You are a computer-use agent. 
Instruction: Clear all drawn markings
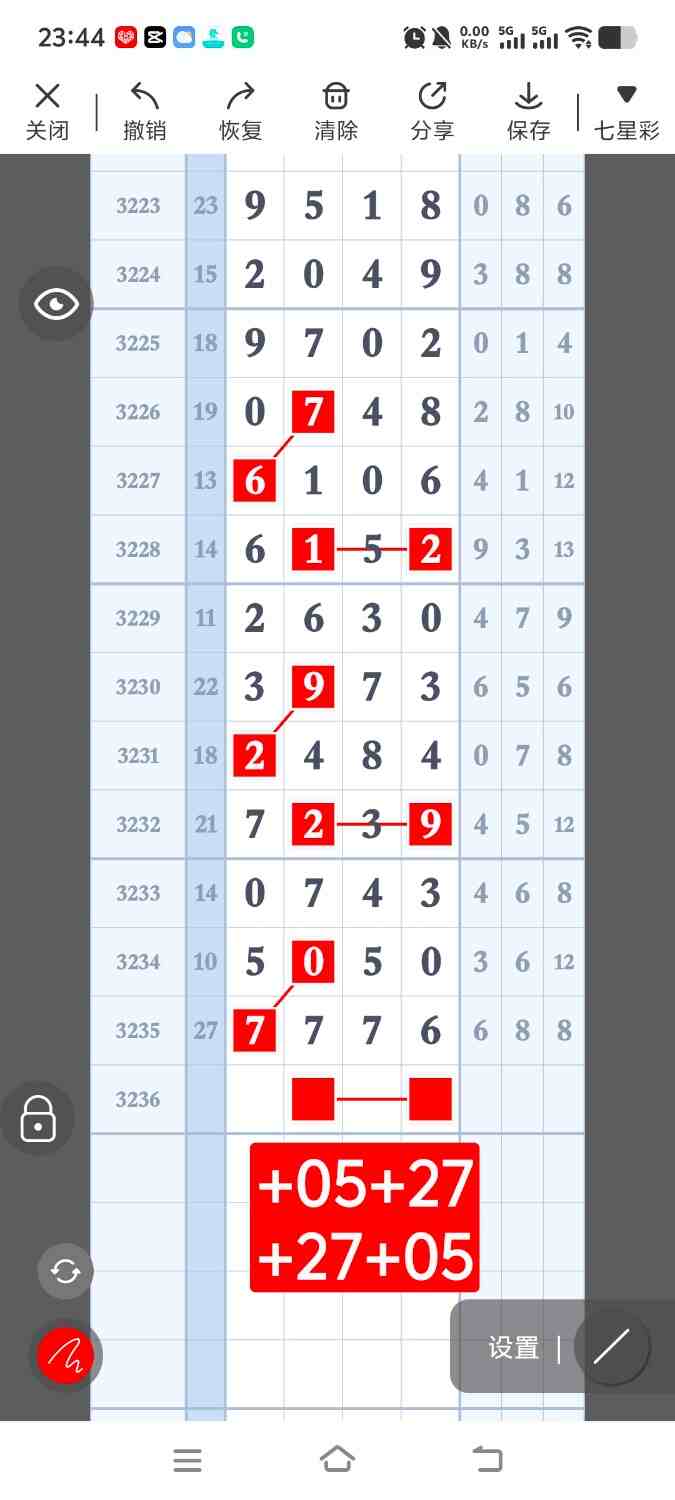[336, 111]
